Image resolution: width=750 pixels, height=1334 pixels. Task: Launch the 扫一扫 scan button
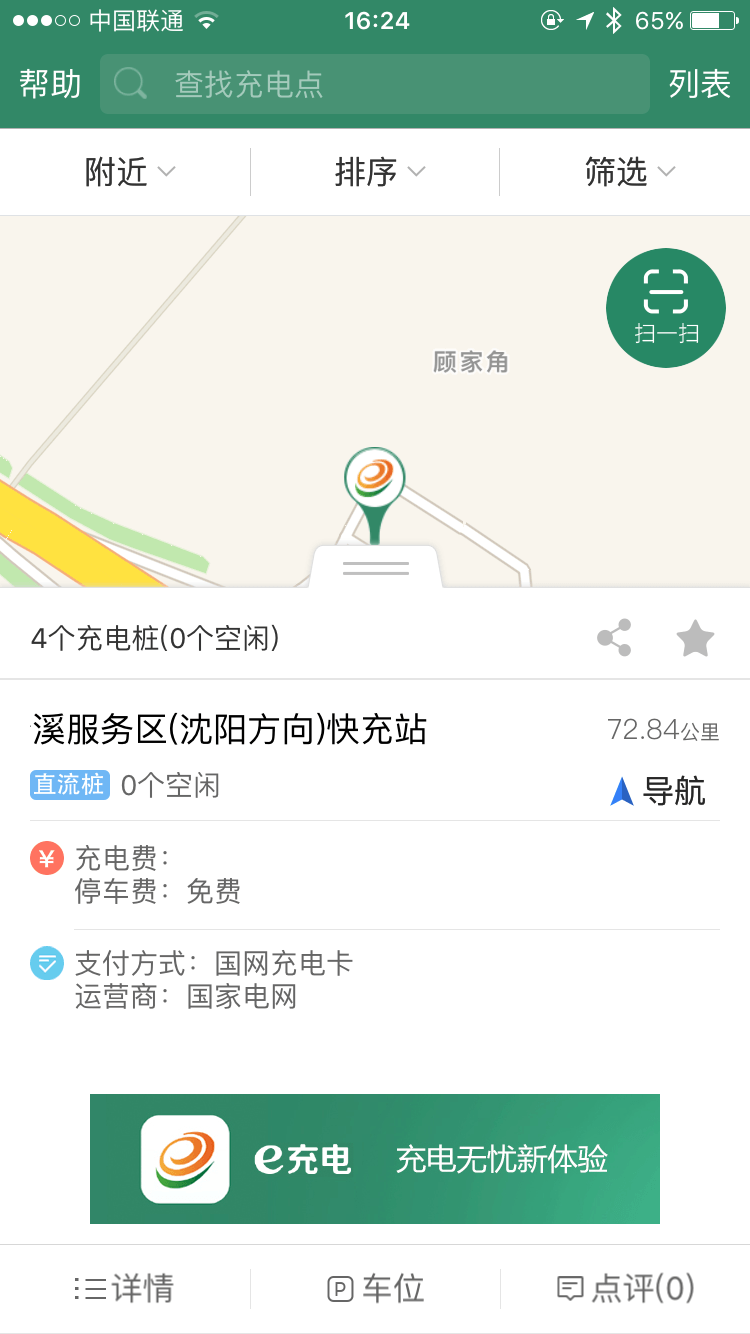tap(666, 308)
